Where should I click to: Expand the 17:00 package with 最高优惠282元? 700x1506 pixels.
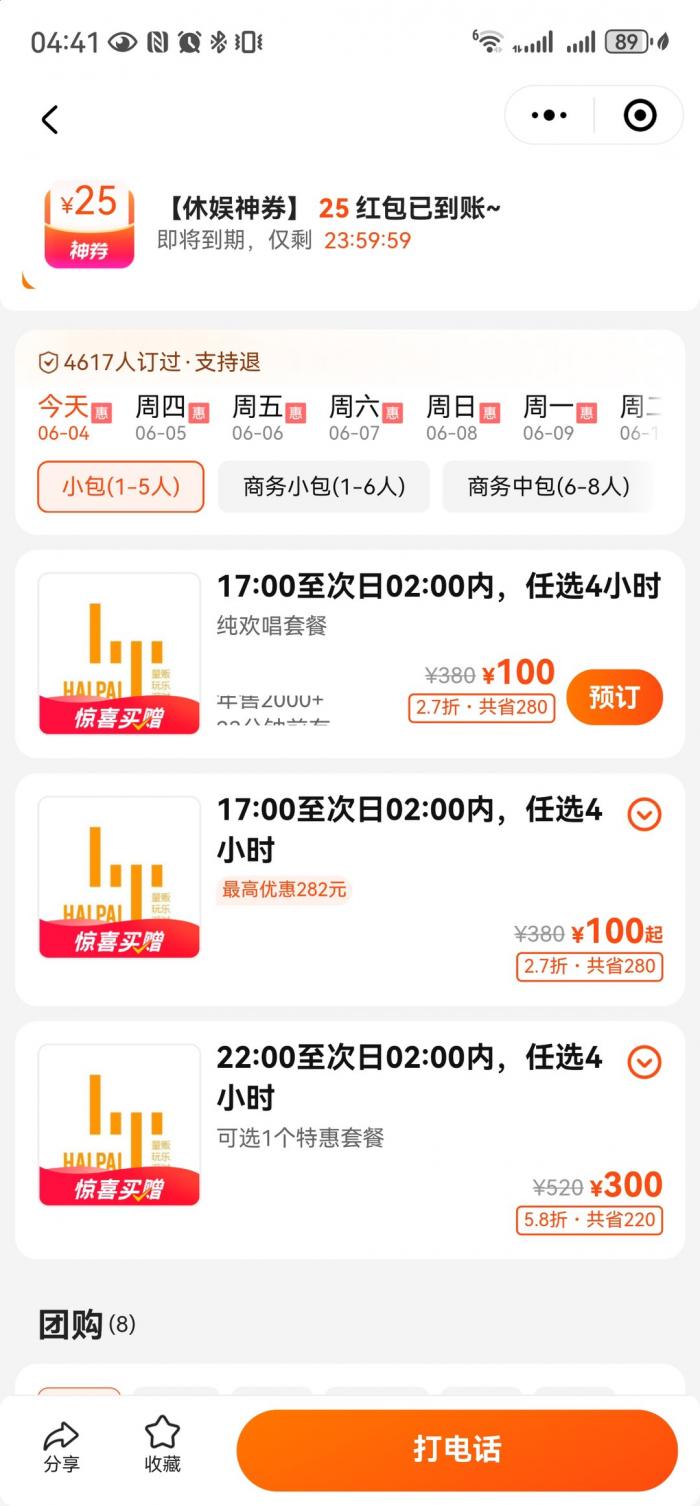[x=644, y=815]
